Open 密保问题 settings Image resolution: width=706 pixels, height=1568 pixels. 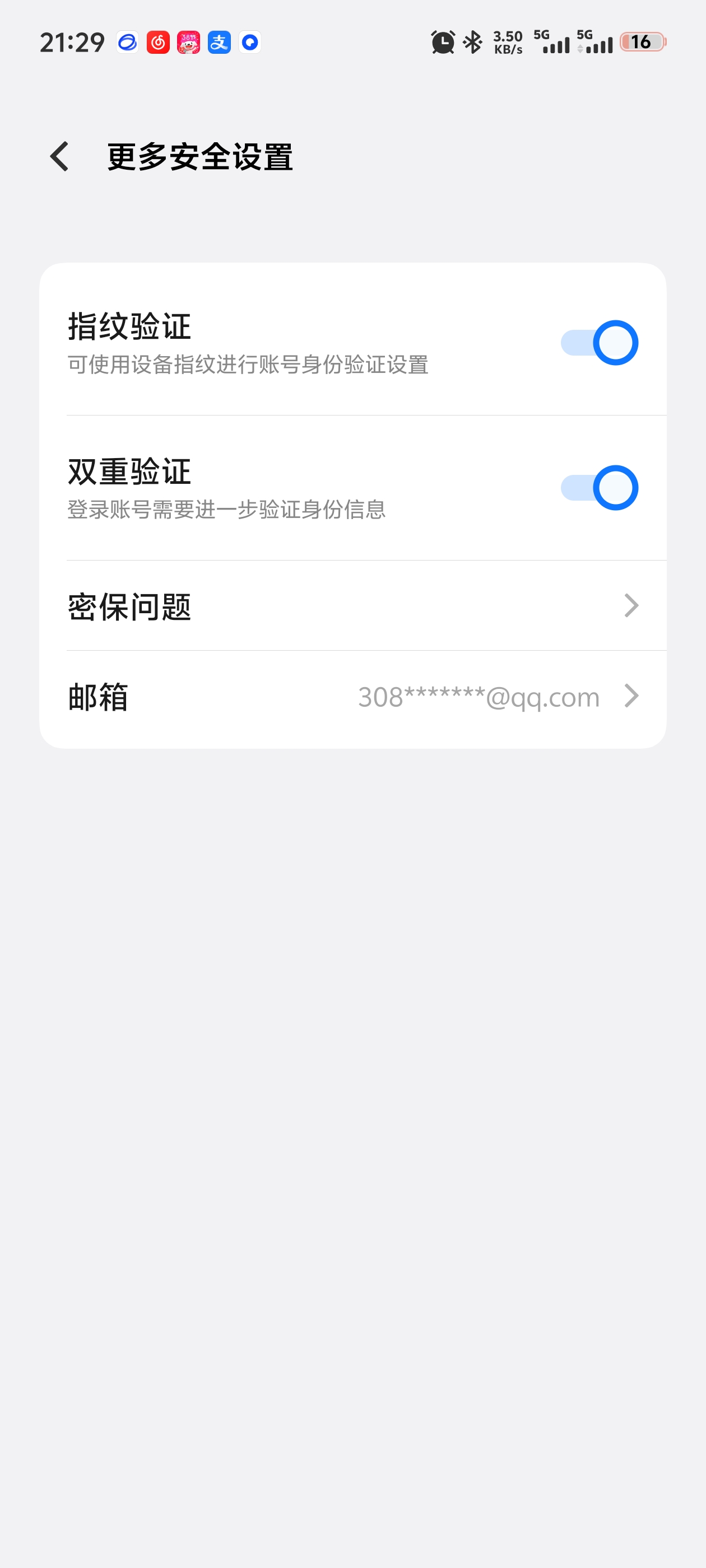click(x=352, y=606)
